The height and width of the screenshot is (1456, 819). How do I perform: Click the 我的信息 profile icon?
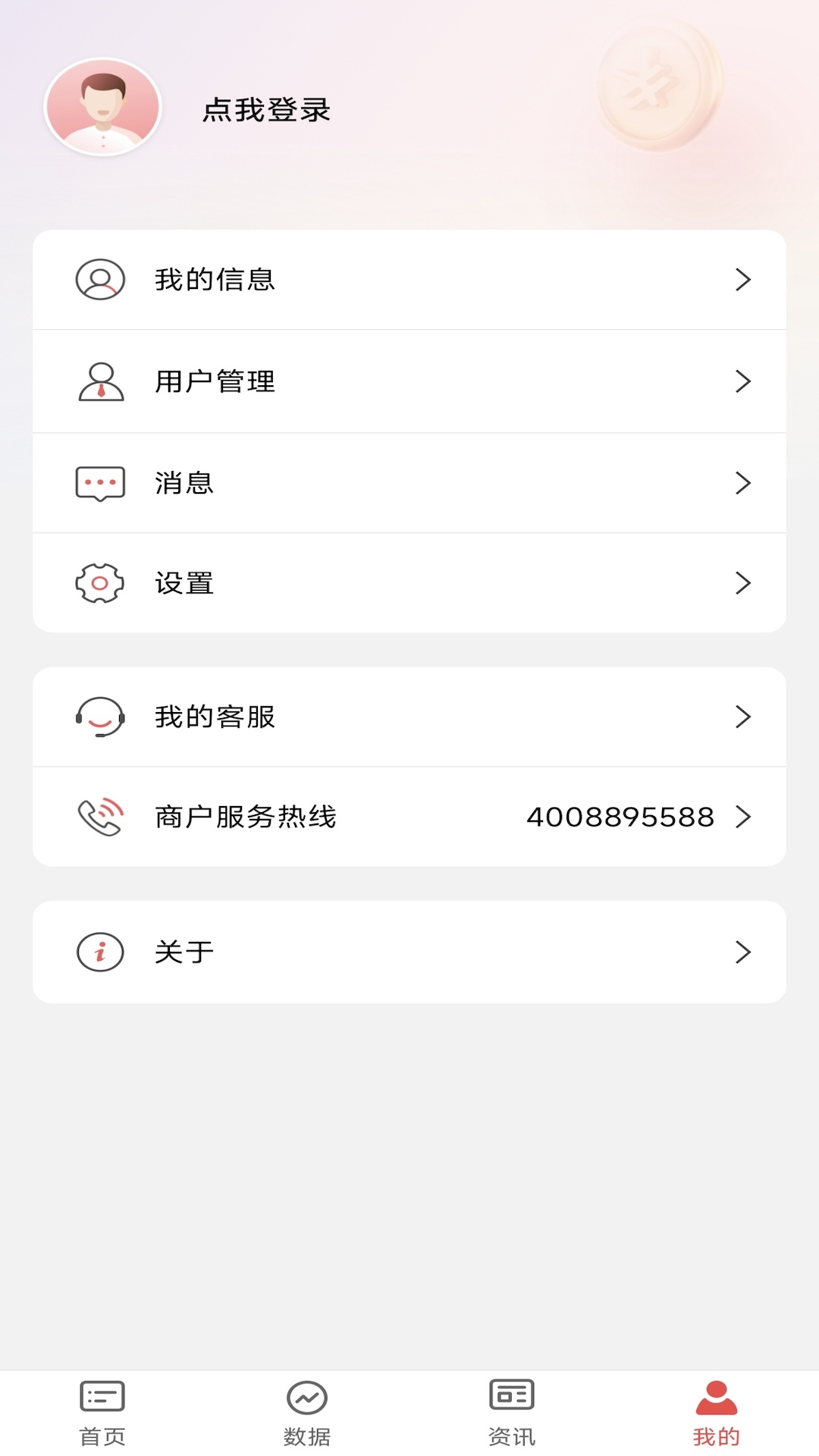(98, 280)
